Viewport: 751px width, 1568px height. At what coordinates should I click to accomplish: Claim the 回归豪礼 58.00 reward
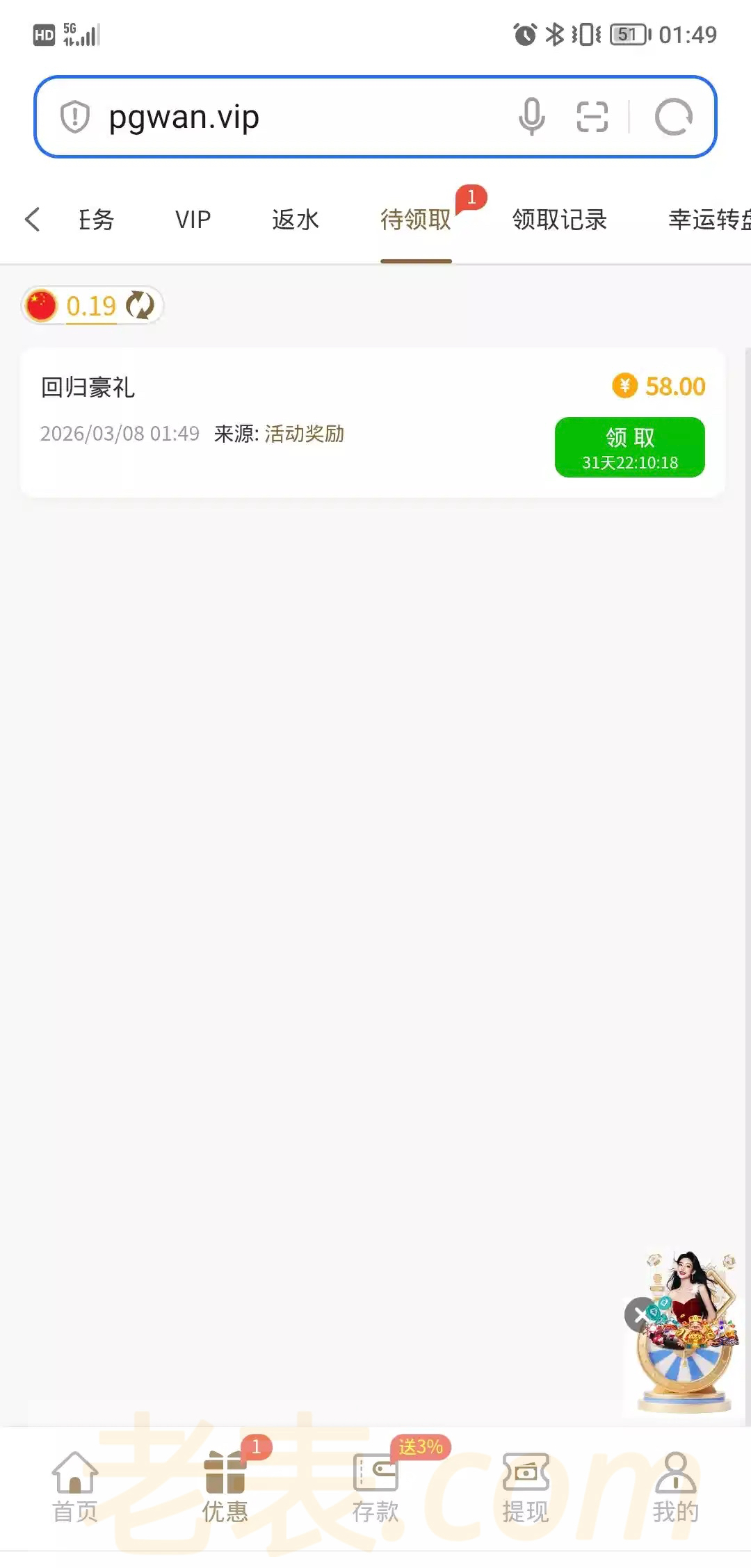point(629,447)
